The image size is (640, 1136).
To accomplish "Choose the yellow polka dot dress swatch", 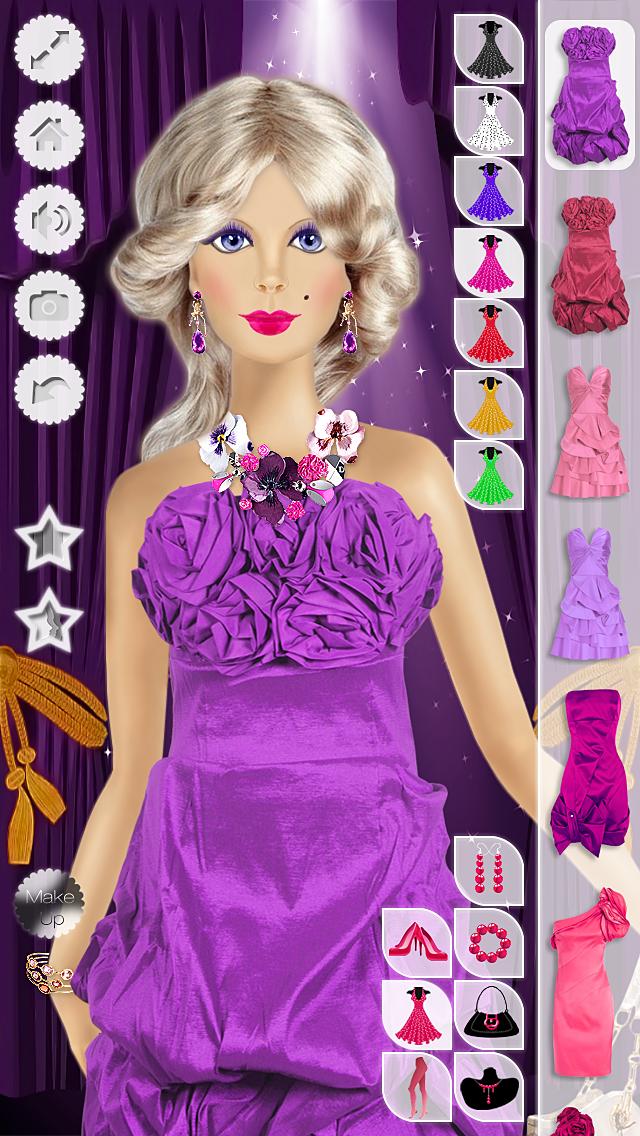I will click(x=491, y=405).
